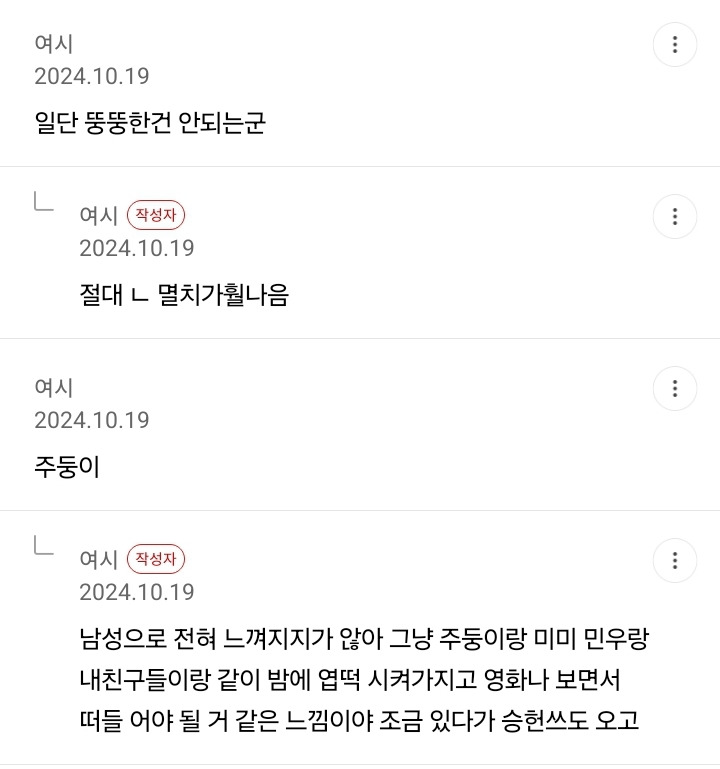Open more options for comment '주둥이'
Viewport: 720px width, 769px height.
[x=675, y=388]
